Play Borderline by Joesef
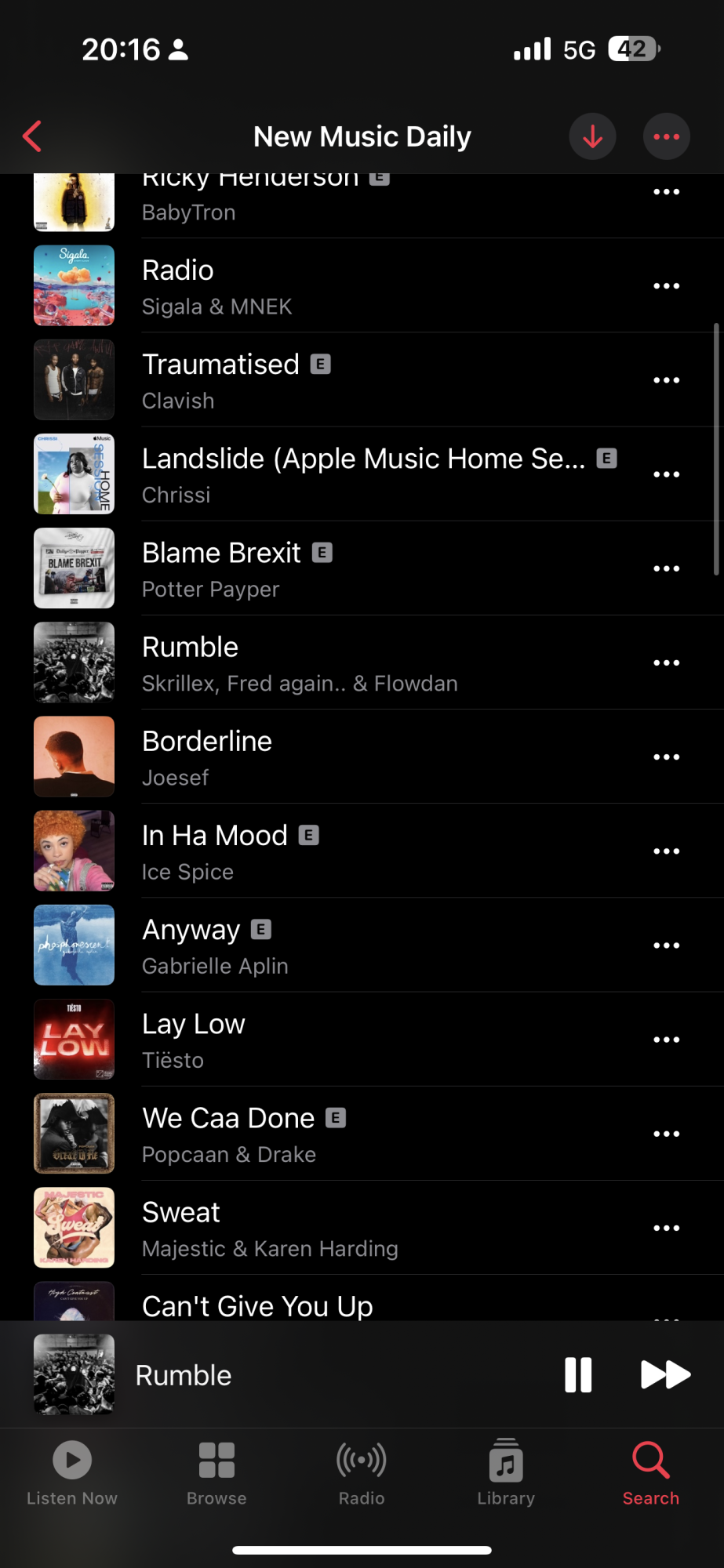The width and height of the screenshot is (724, 1568). [314, 757]
